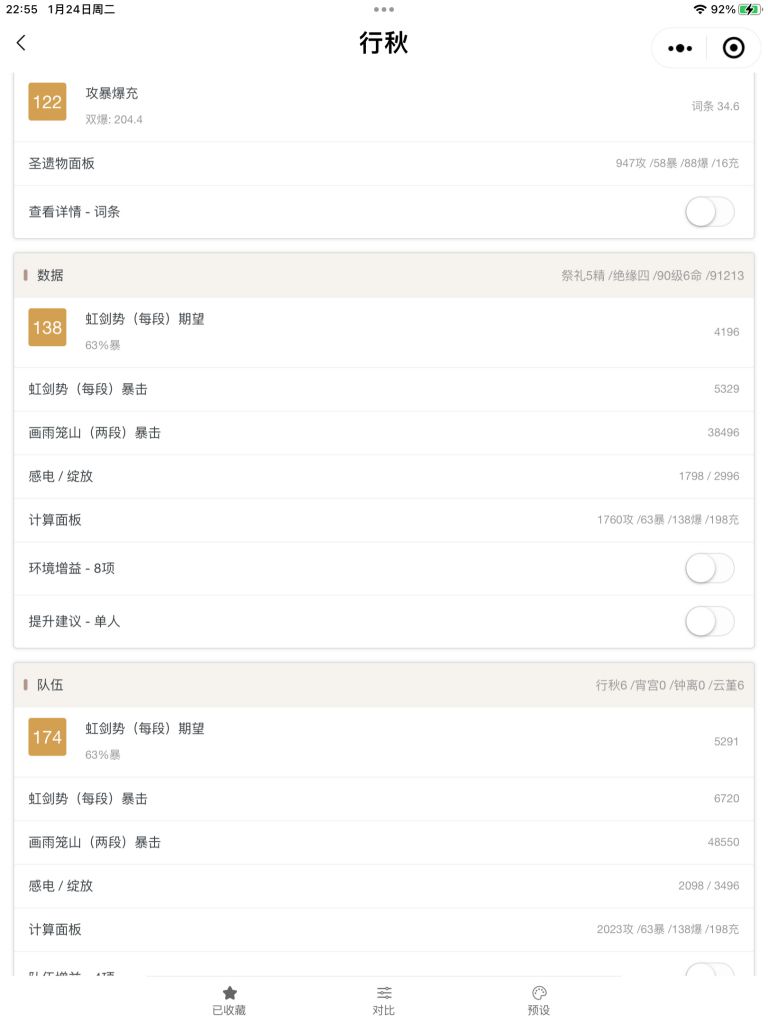Image resolution: width=768 pixels, height=1024 pixels.
Task: Tap the 已收藏 star button
Action: [x=229, y=1000]
